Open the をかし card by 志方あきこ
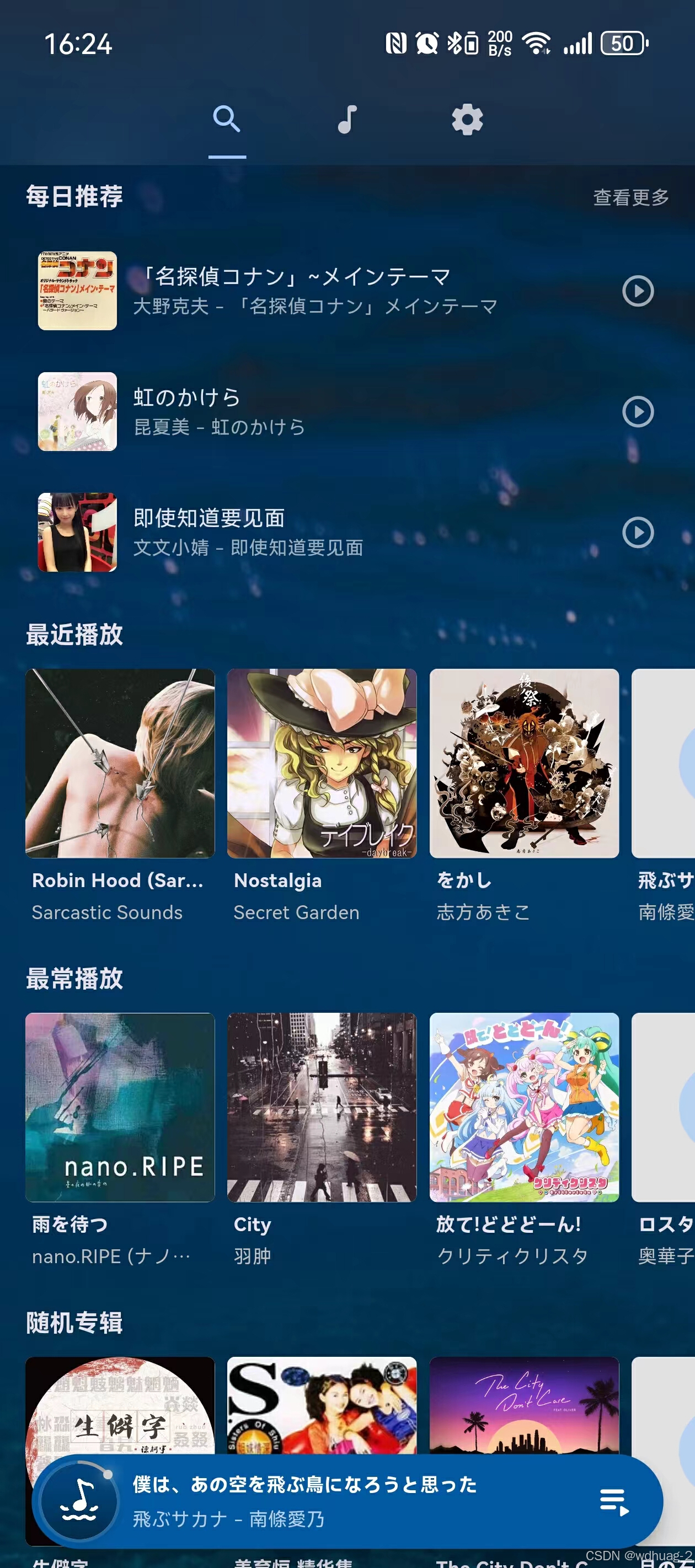 point(524,763)
